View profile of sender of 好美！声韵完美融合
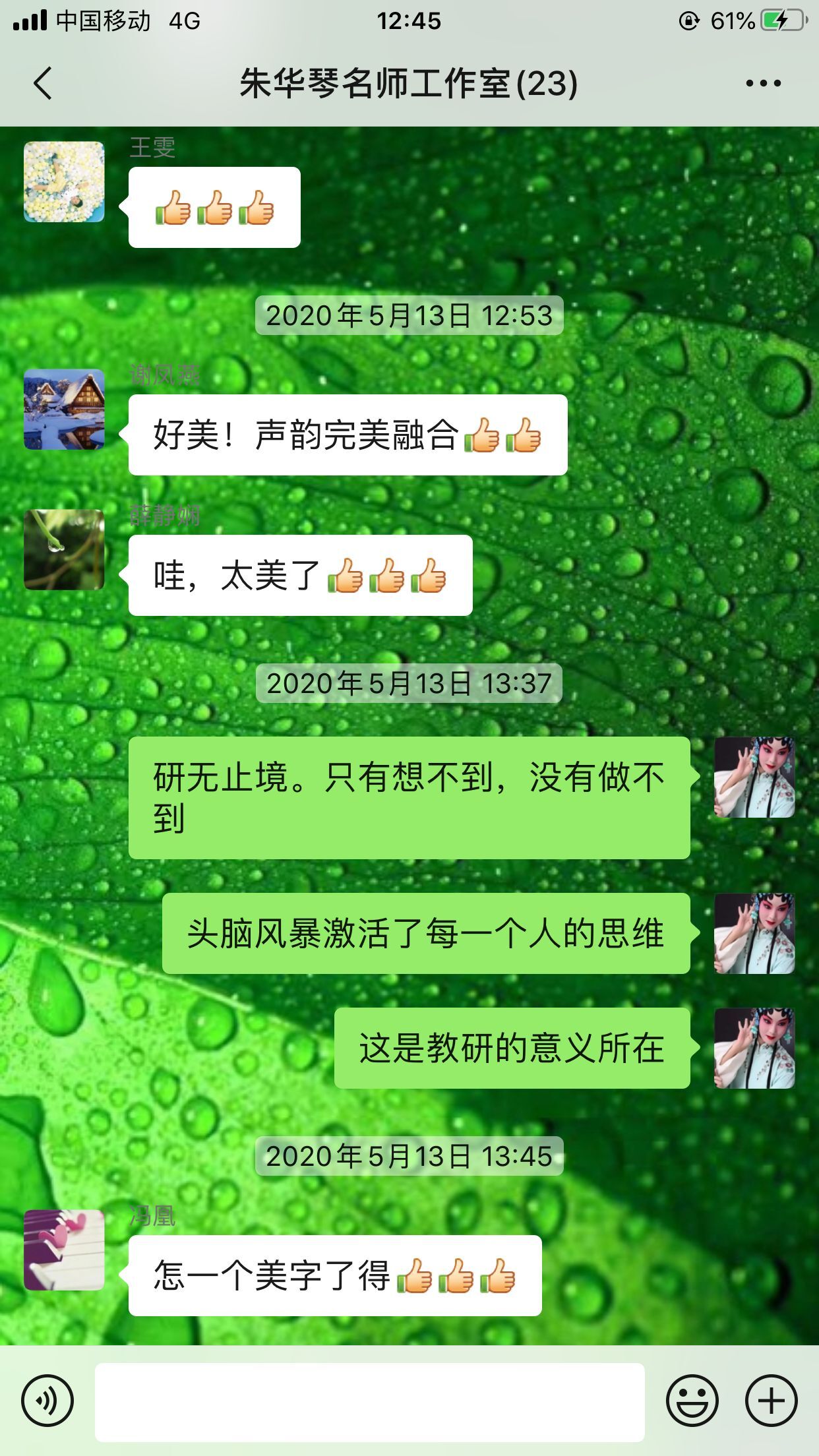The height and width of the screenshot is (1456, 819). [x=64, y=409]
